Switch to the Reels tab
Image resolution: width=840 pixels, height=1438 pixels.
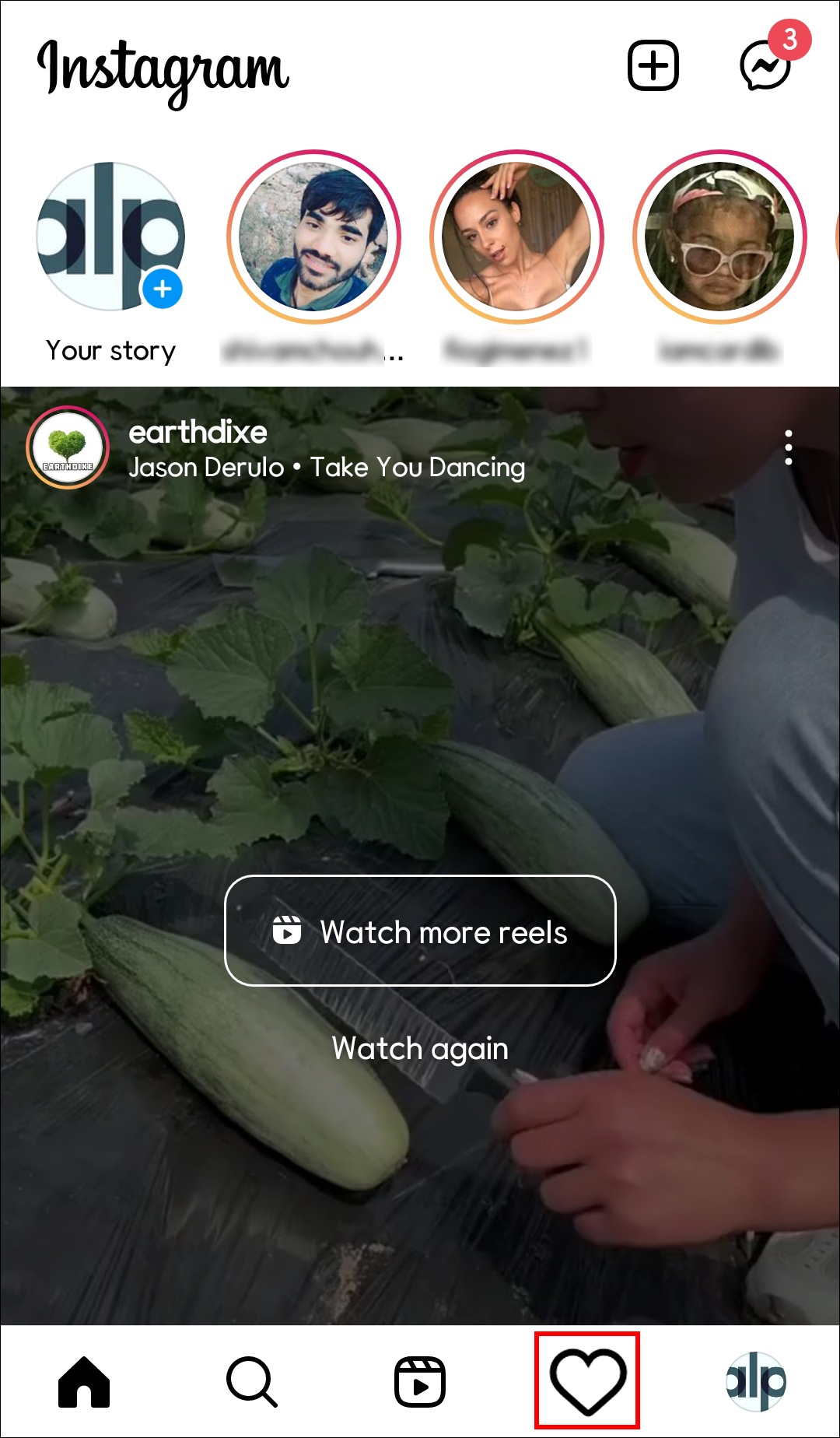tap(420, 1382)
